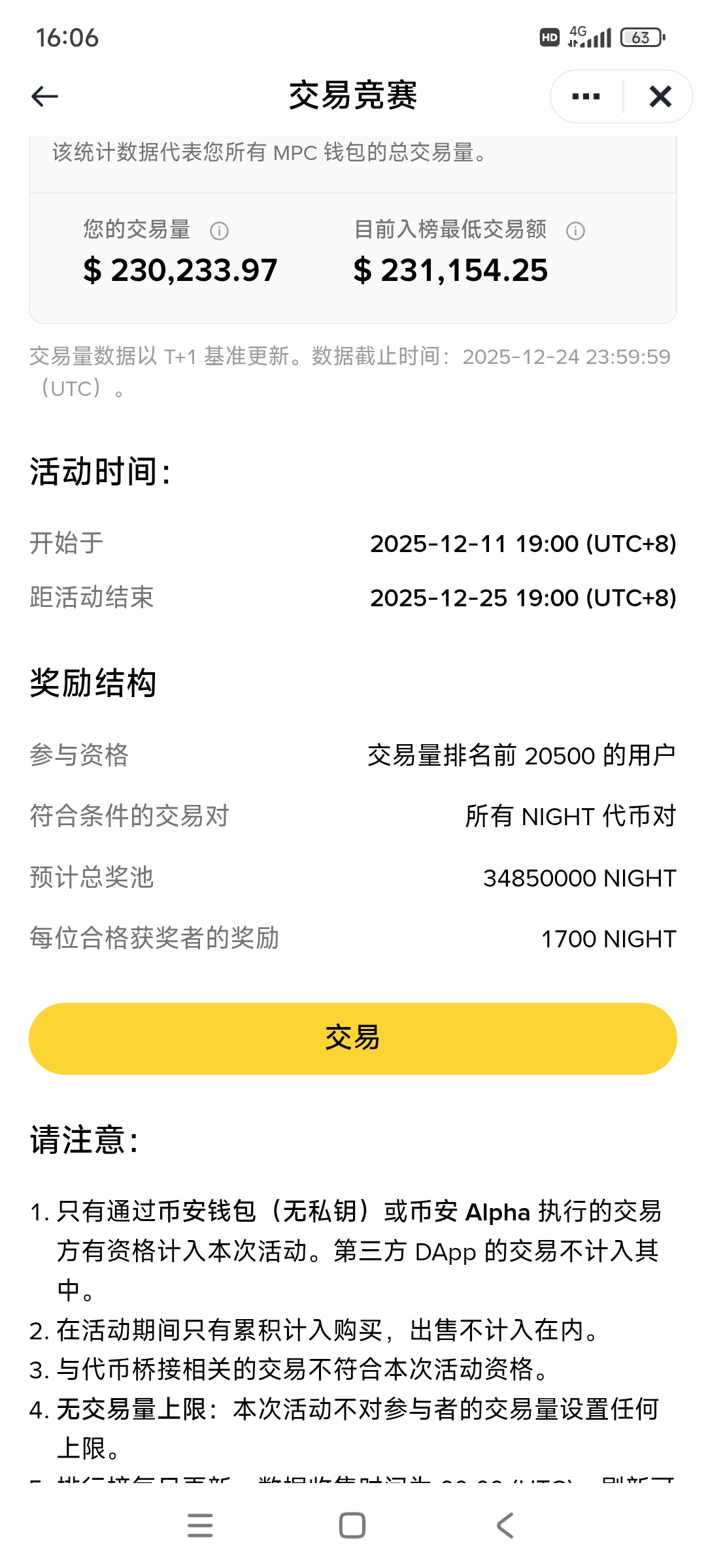Tap system navigation back button

[x=505, y=1526]
